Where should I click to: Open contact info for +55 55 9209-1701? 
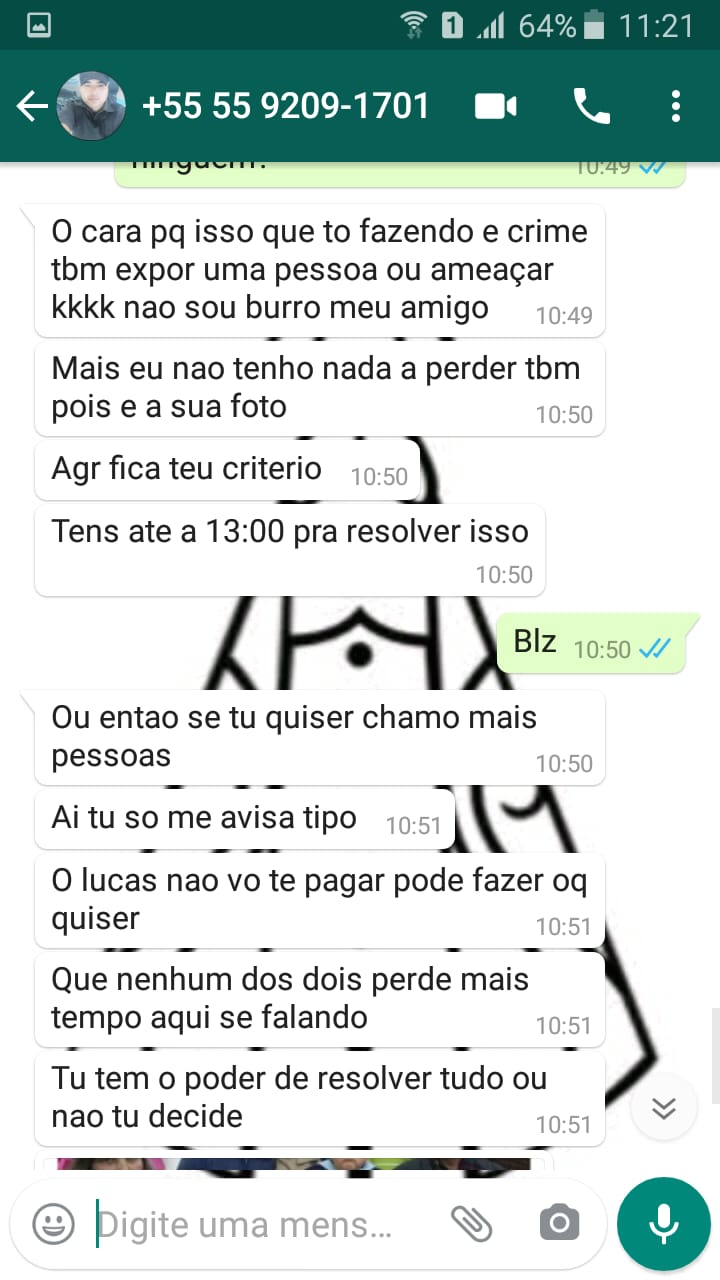click(286, 106)
